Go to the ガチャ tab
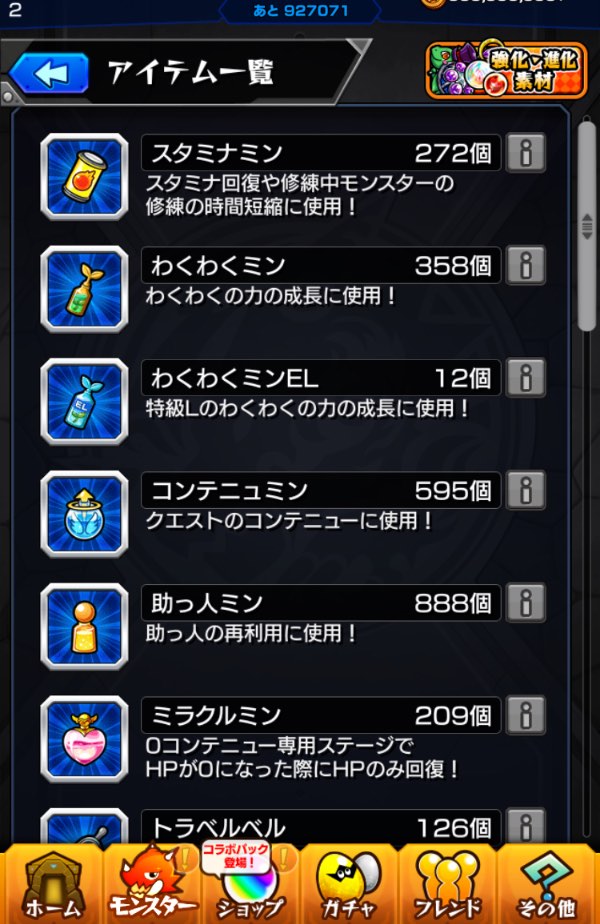Image resolution: width=600 pixels, height=924 pixels. [350, 884]
